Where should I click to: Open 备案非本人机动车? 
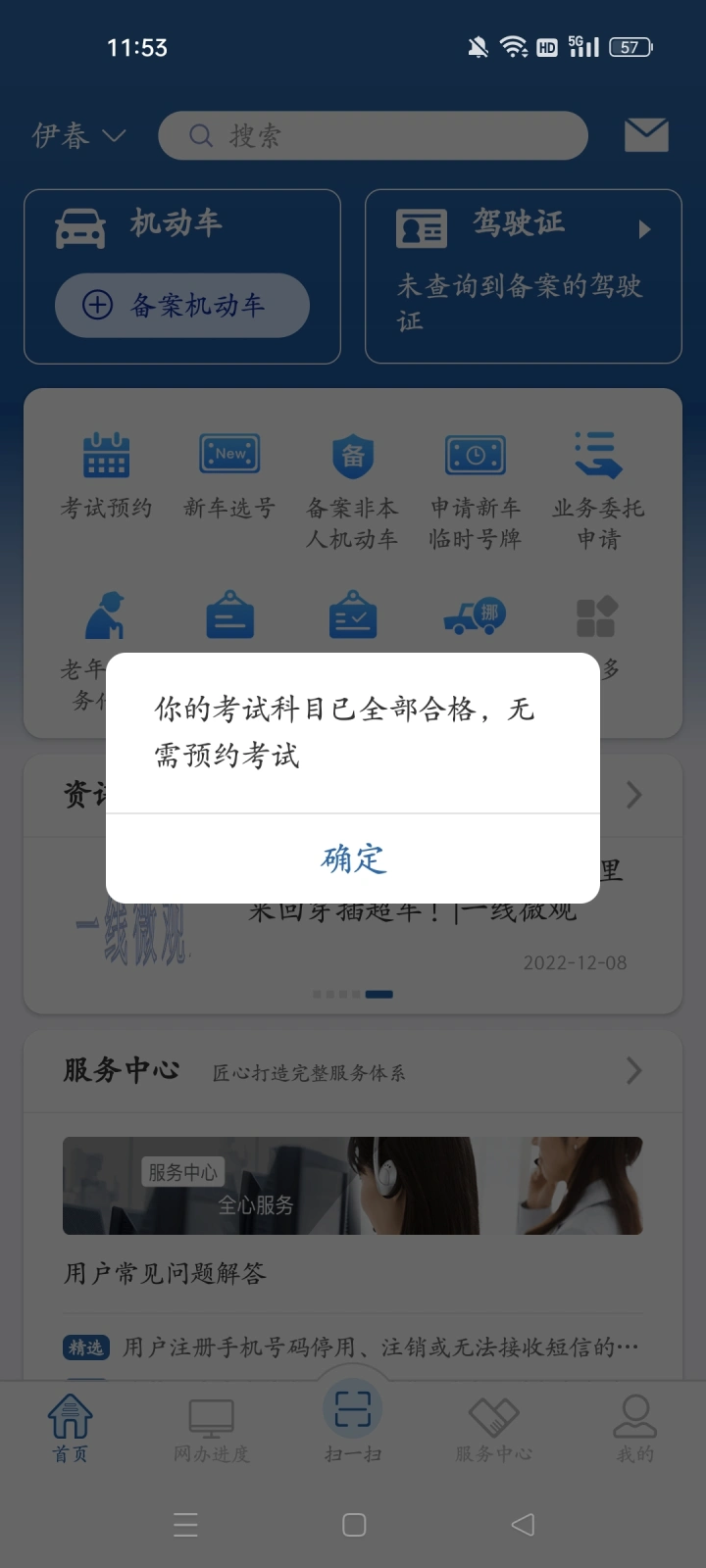click(352, 492)
